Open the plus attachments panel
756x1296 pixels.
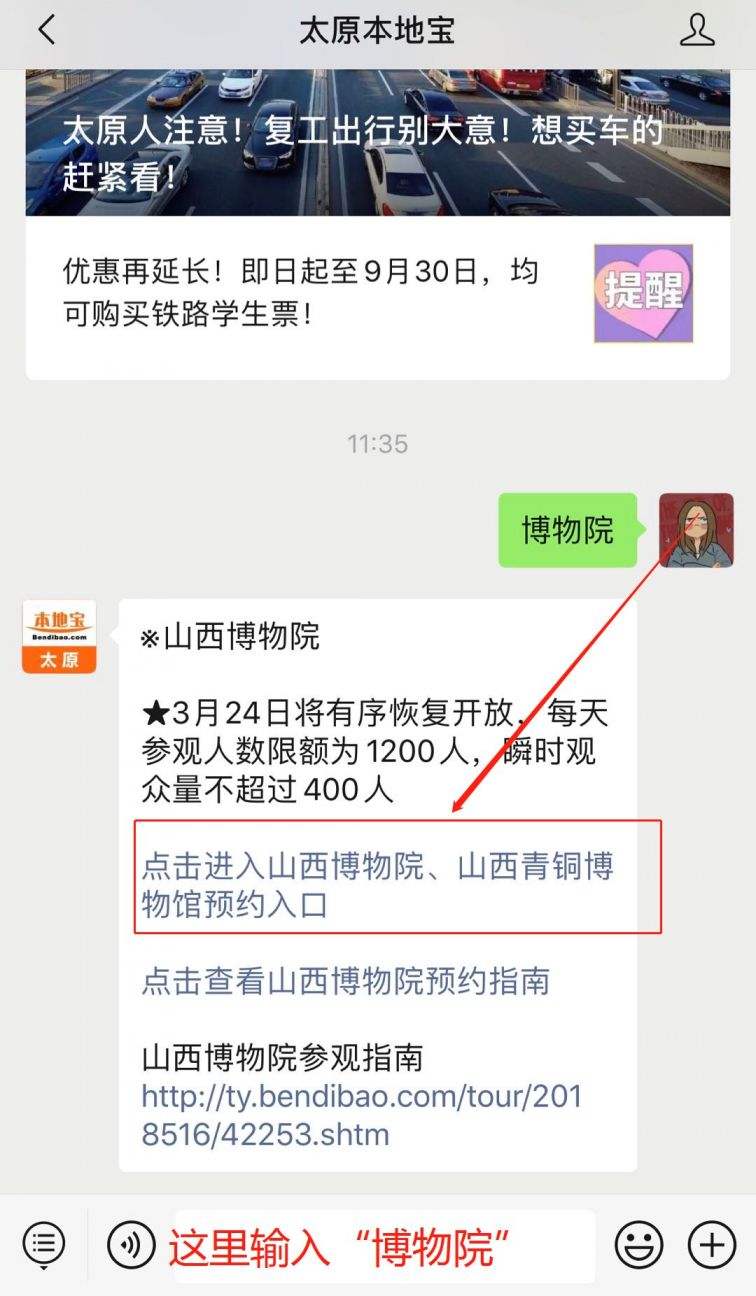tap(711, 1245)
